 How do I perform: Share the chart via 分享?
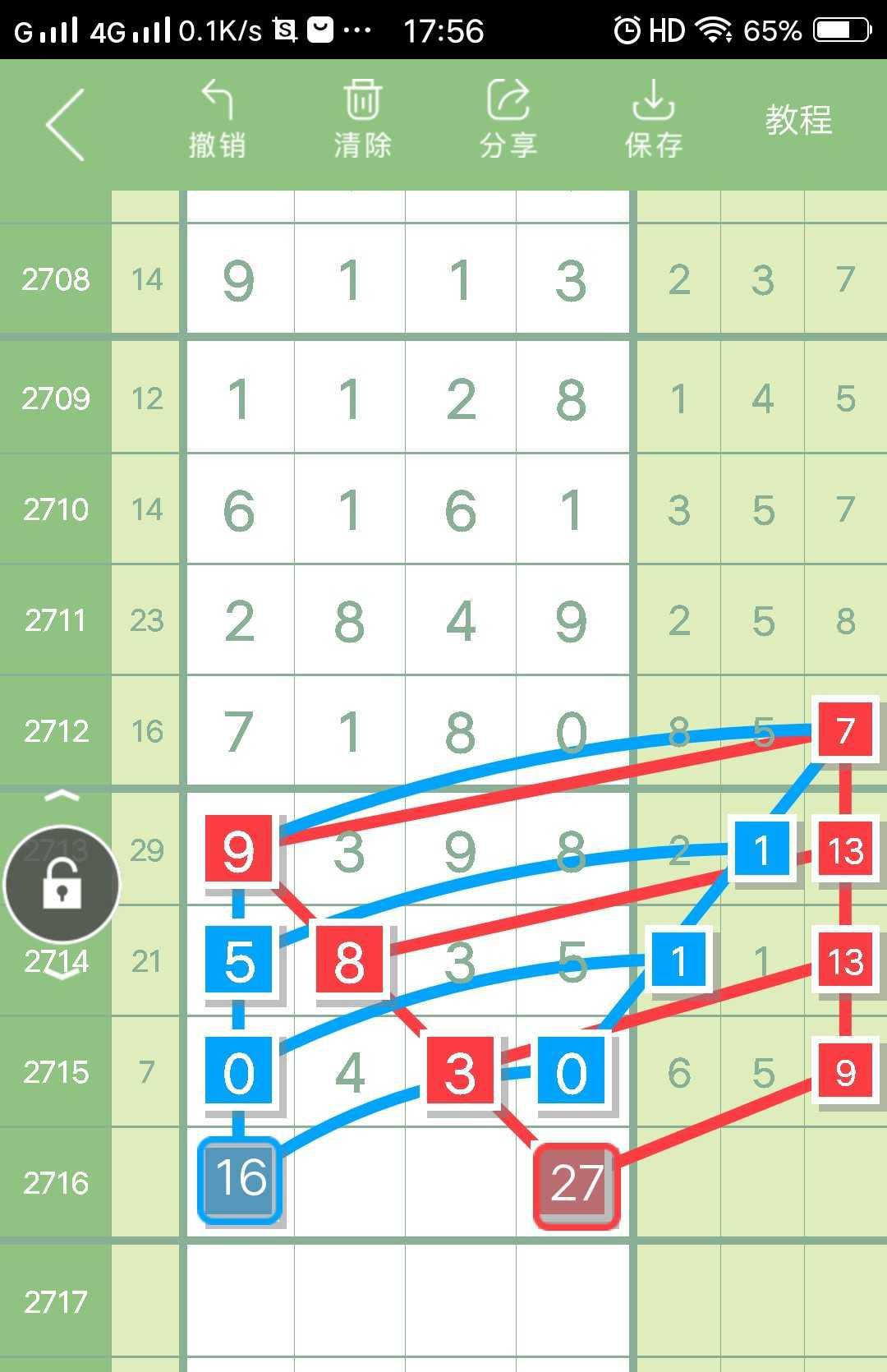tap(508, 120)
